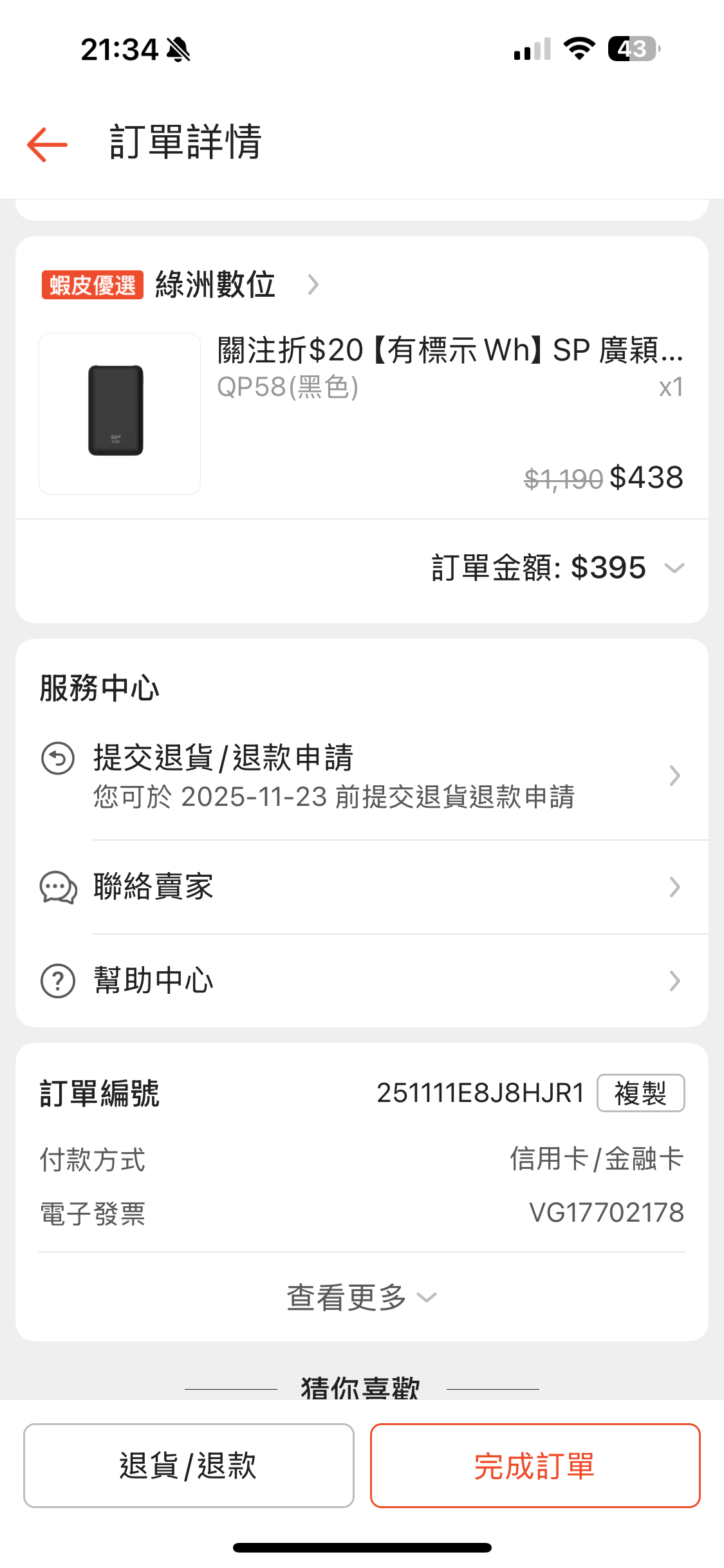Open the QP58(黑色) product item
Viewport: 724px width, 1568px height.
click(360, 413)
